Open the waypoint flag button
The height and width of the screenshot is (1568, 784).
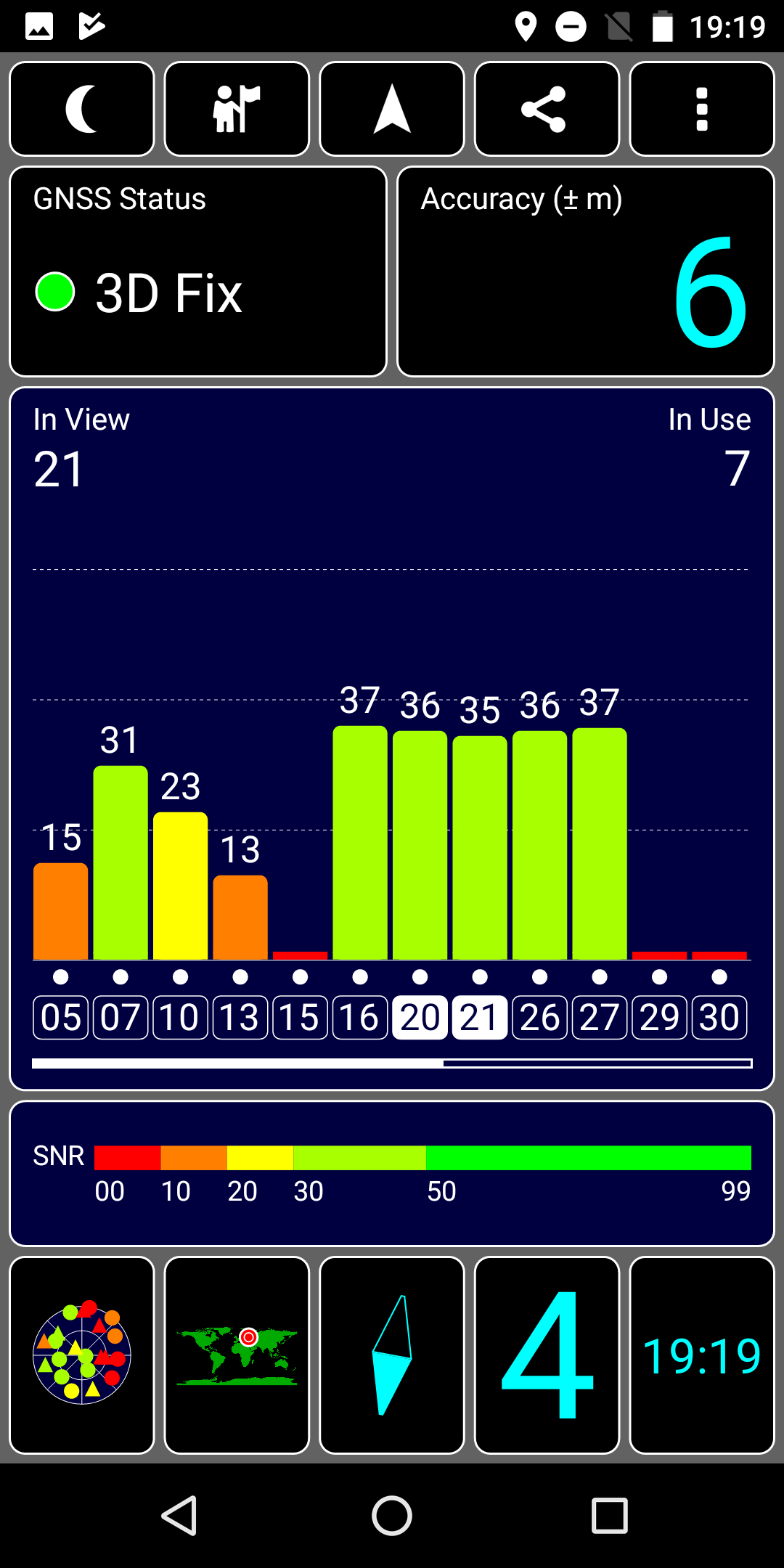tap(237, 109)
